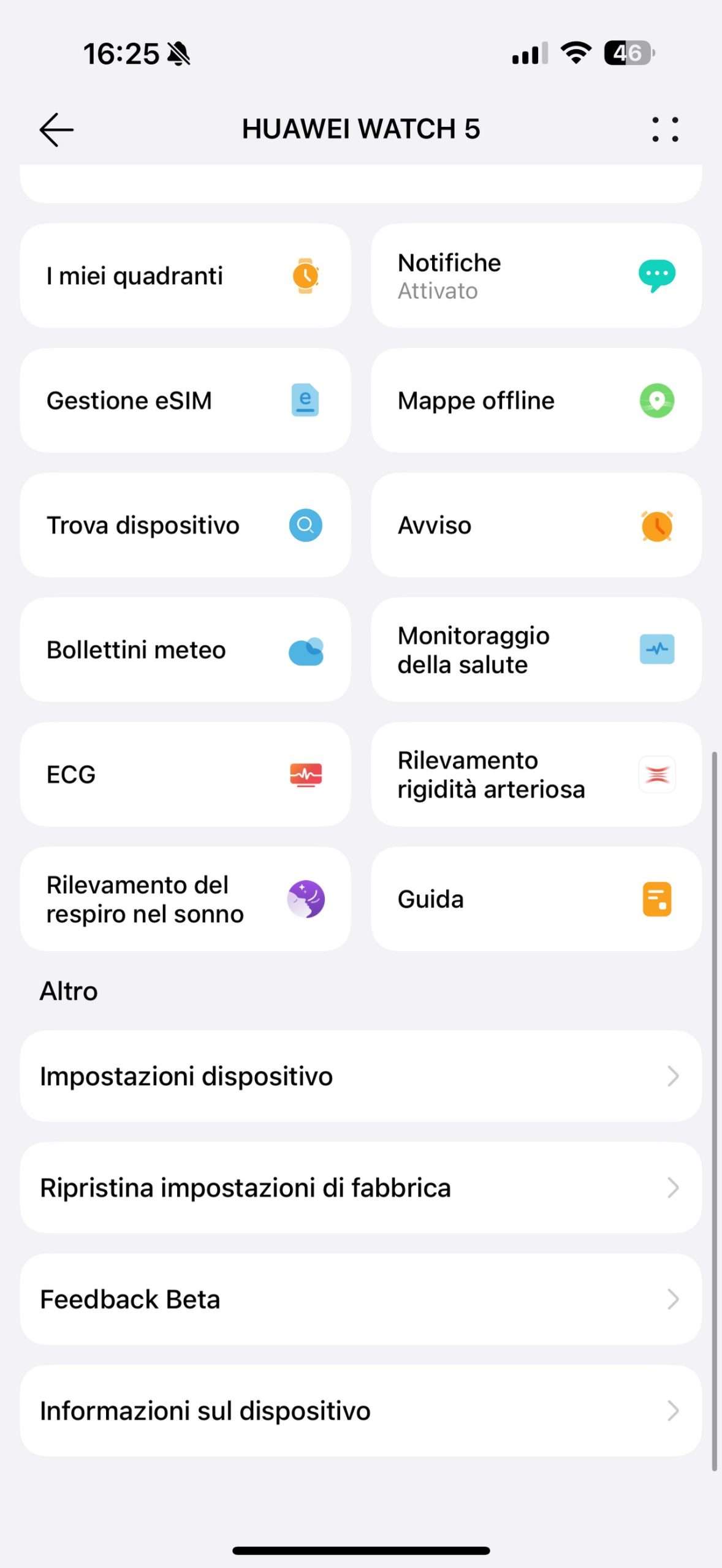Open Feedback Beta

(361, 1299)
